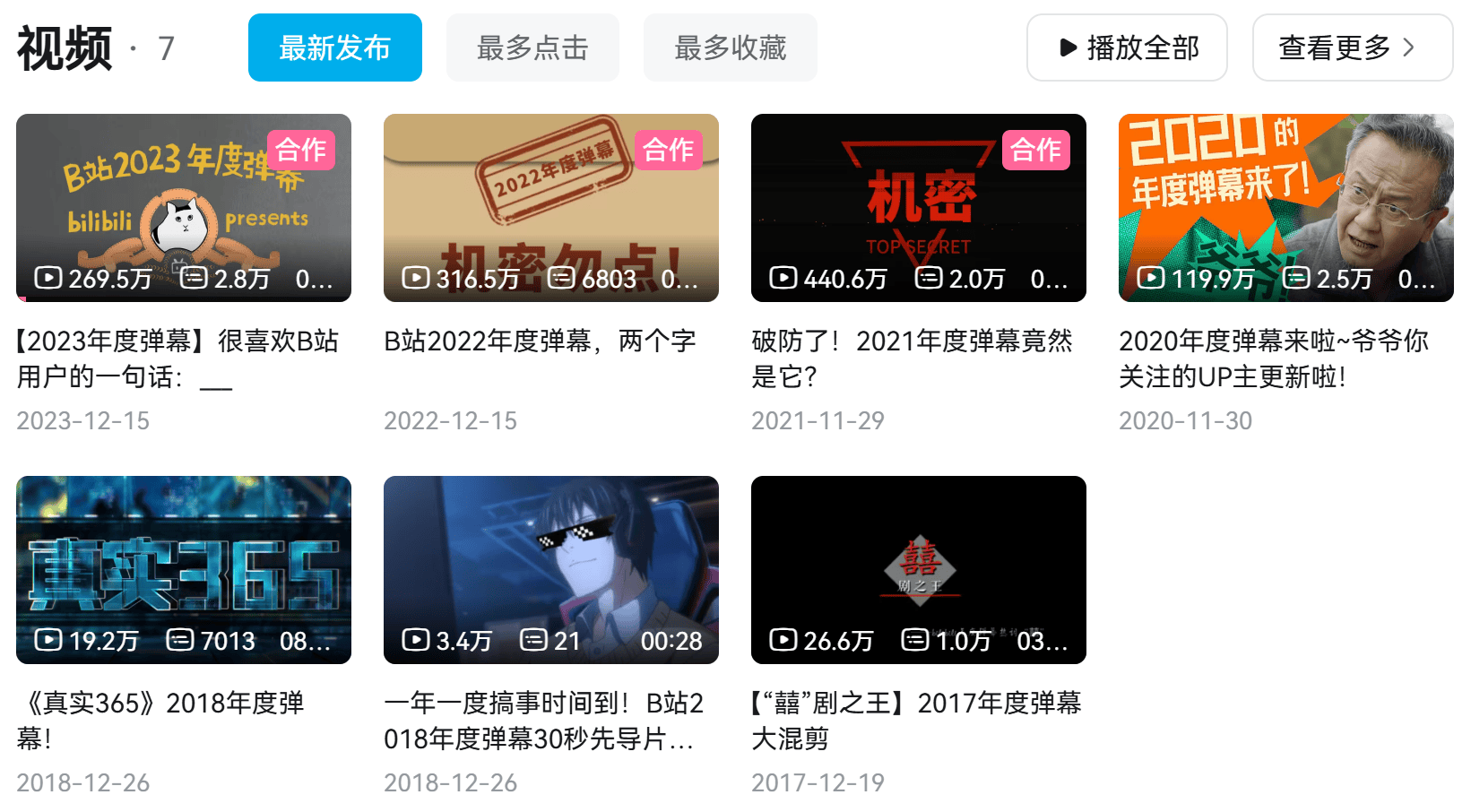Screen dimensions: 1471x812
Task: Watch the 囍剧之王 2017年度弹幕大混剪 video
Action: tap(919, 570)
